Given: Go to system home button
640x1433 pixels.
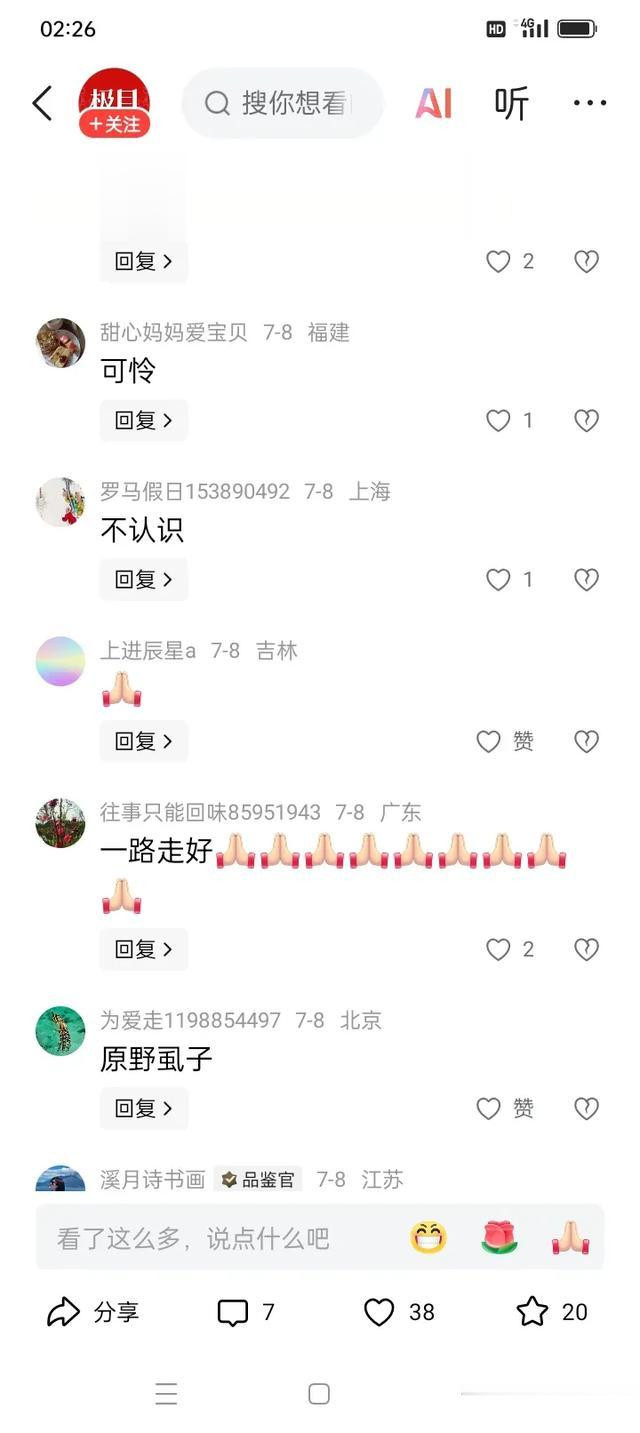Looking at the screenshot, I should click(319, 1394).
